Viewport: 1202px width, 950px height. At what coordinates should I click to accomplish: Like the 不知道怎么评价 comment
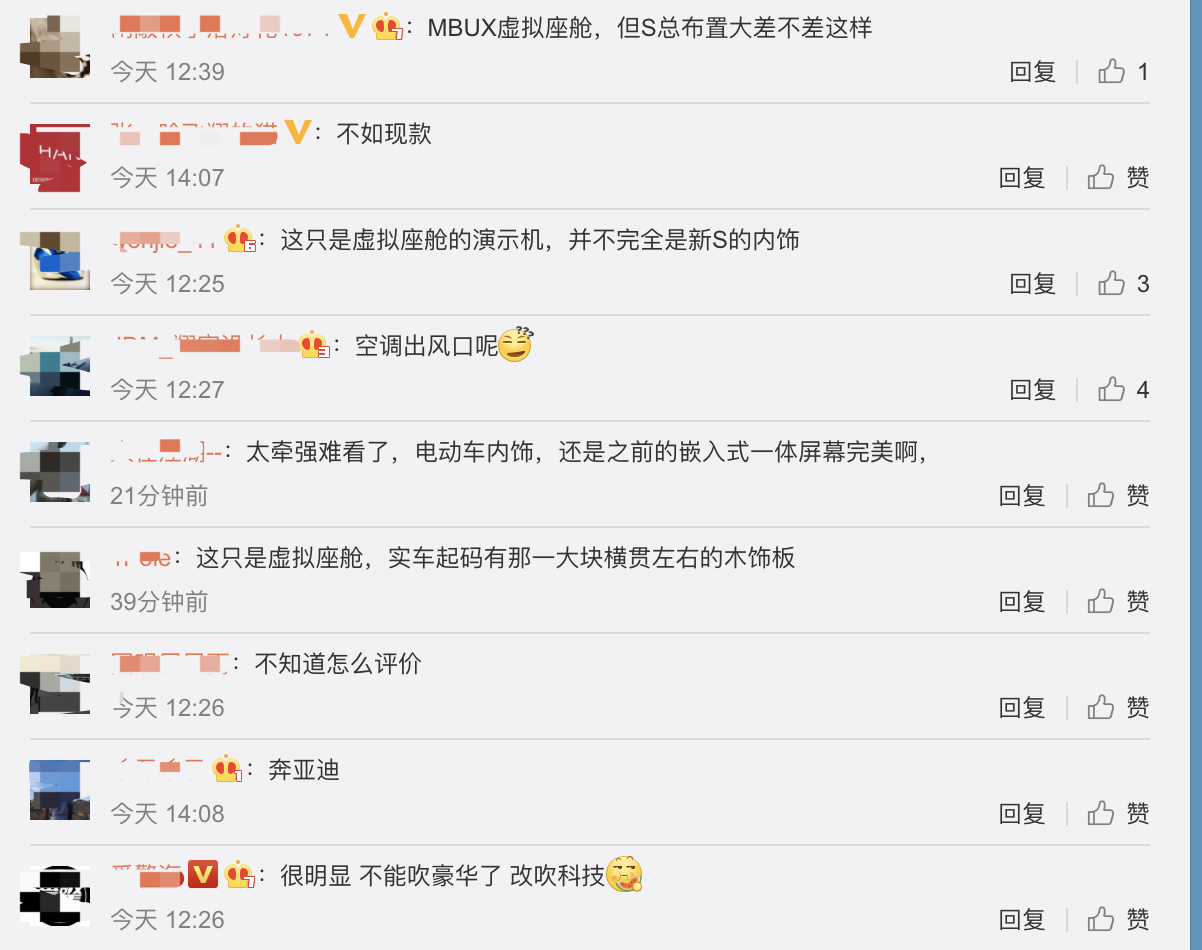1102,708
